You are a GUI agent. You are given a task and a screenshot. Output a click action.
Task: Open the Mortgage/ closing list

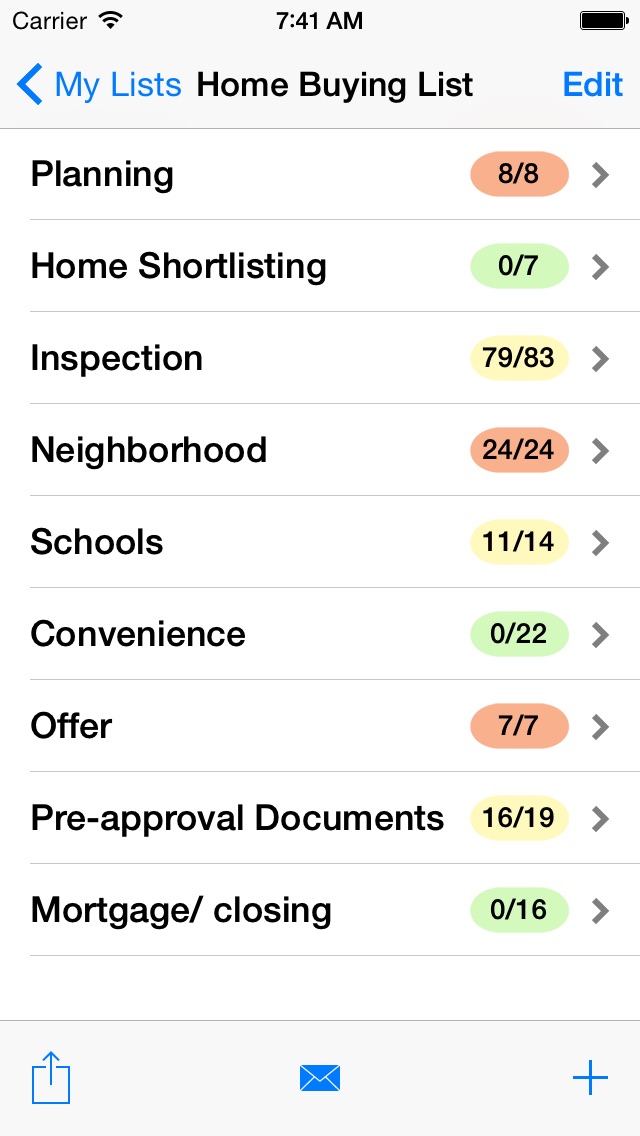coord(320,910)
